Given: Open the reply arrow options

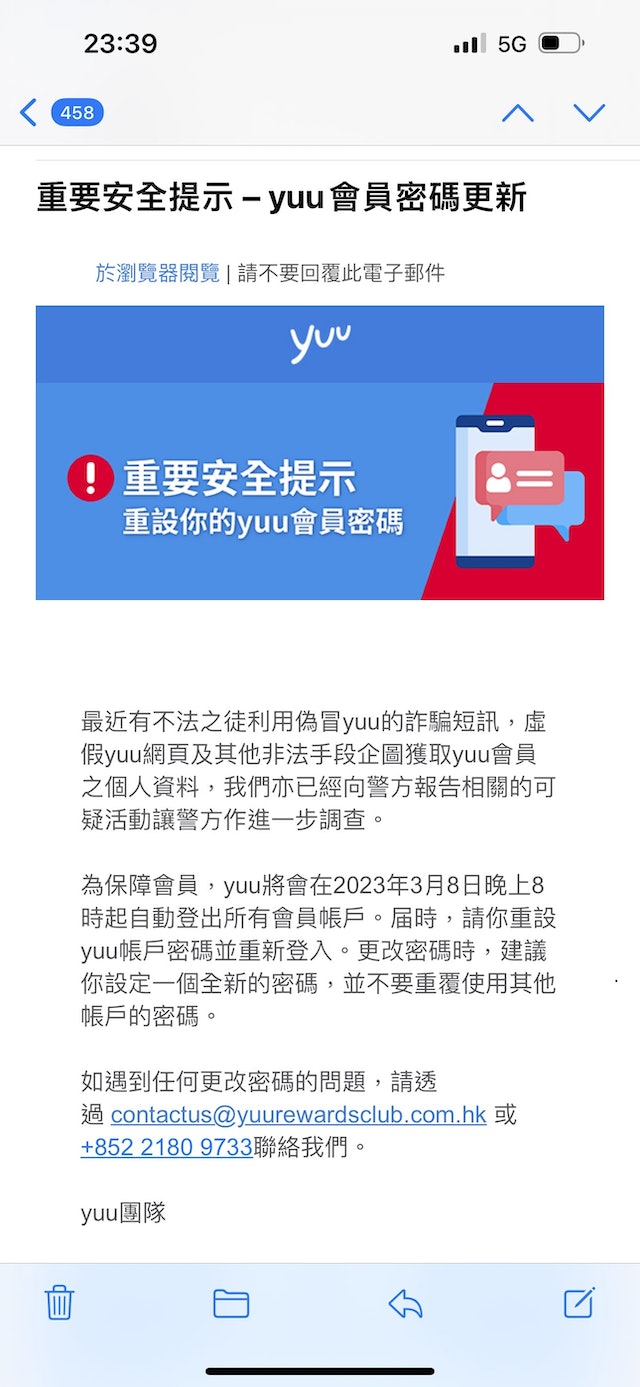Looking at the screenshot, I should tap(405, 1303).
